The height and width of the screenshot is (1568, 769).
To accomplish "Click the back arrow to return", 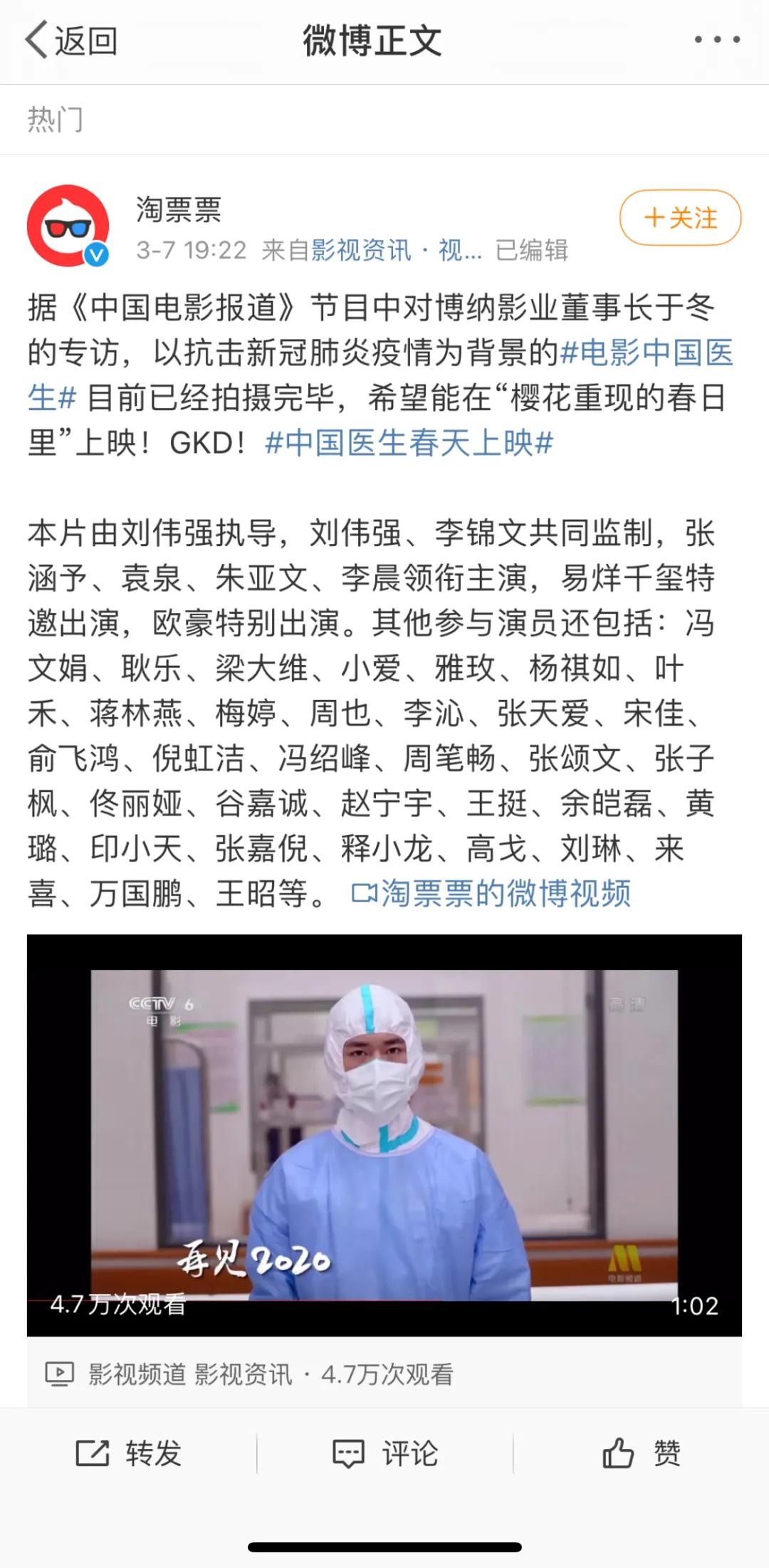I will (x=37, y=41).
